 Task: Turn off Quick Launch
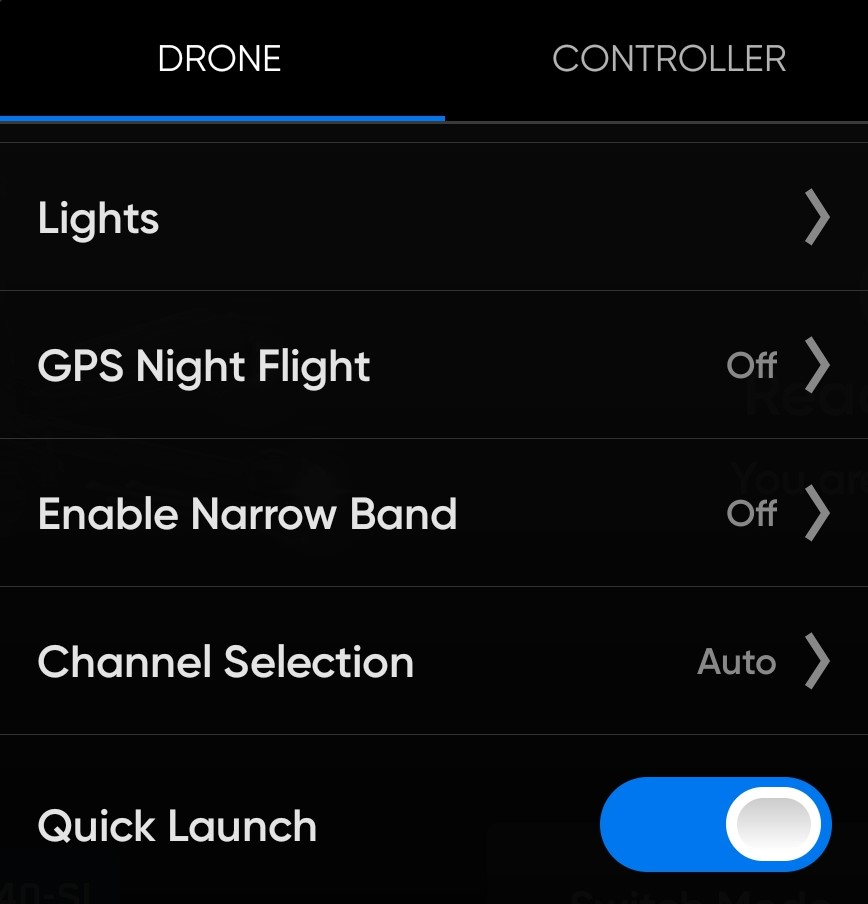(x=715, y=825)
